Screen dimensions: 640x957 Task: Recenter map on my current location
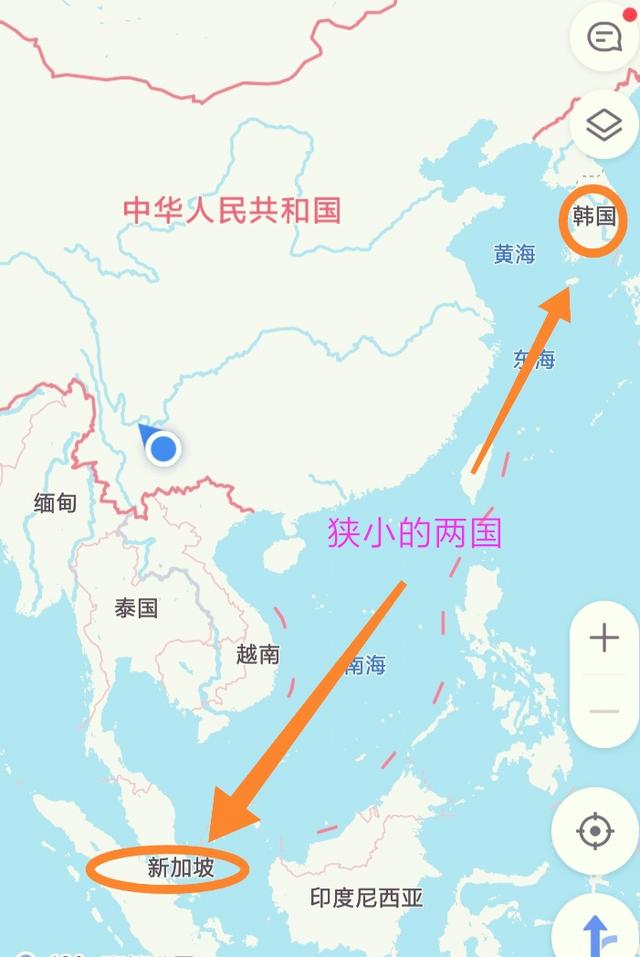595,831
